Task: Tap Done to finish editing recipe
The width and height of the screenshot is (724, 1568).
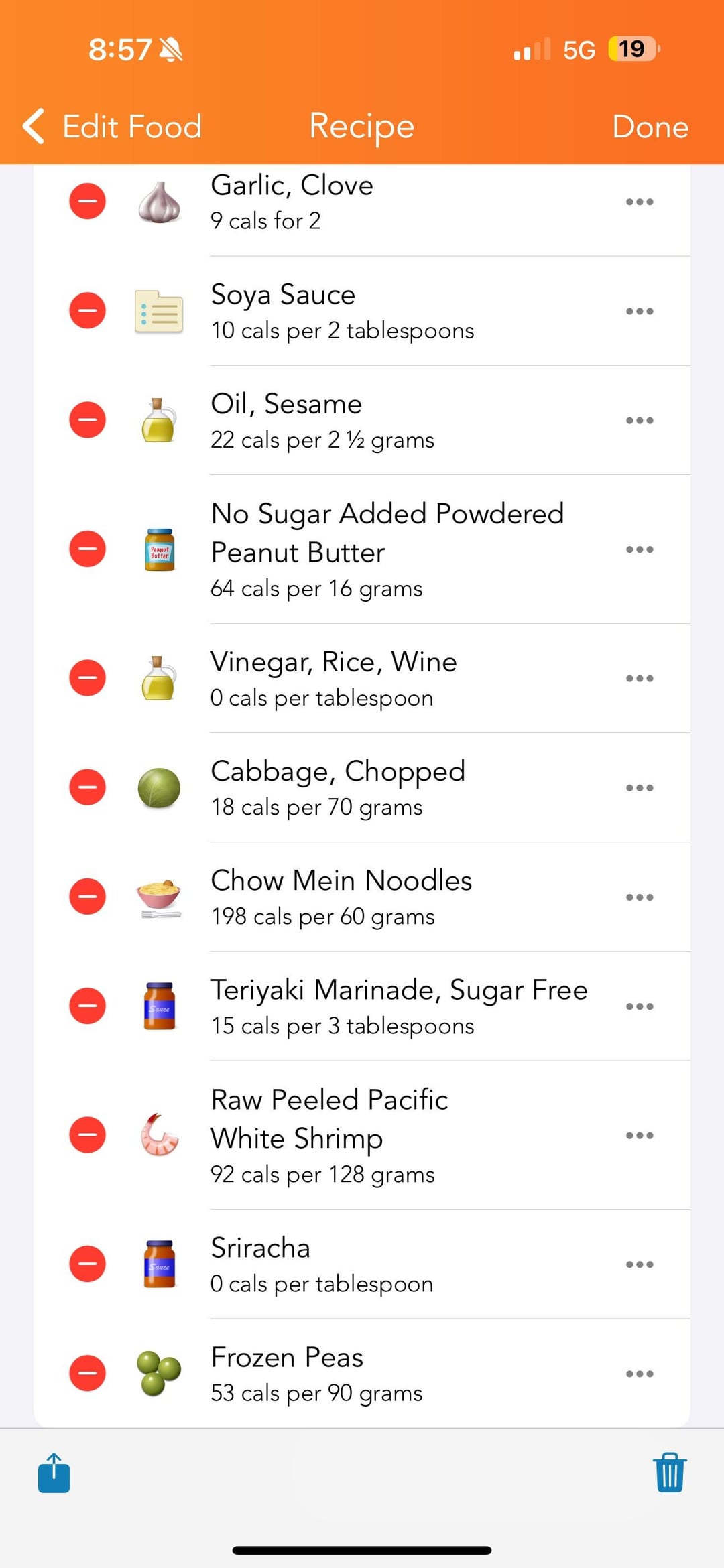Action: (x=650, y=127)
